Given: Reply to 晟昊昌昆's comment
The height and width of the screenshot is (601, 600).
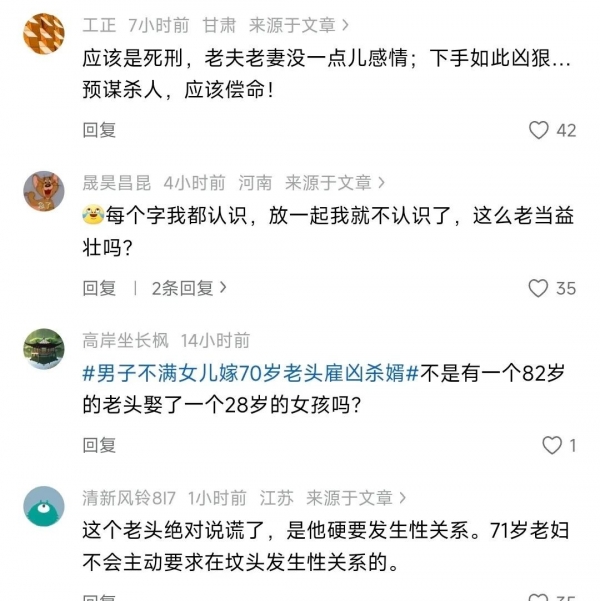Looking at the screenshot, I should click(99, 288).
